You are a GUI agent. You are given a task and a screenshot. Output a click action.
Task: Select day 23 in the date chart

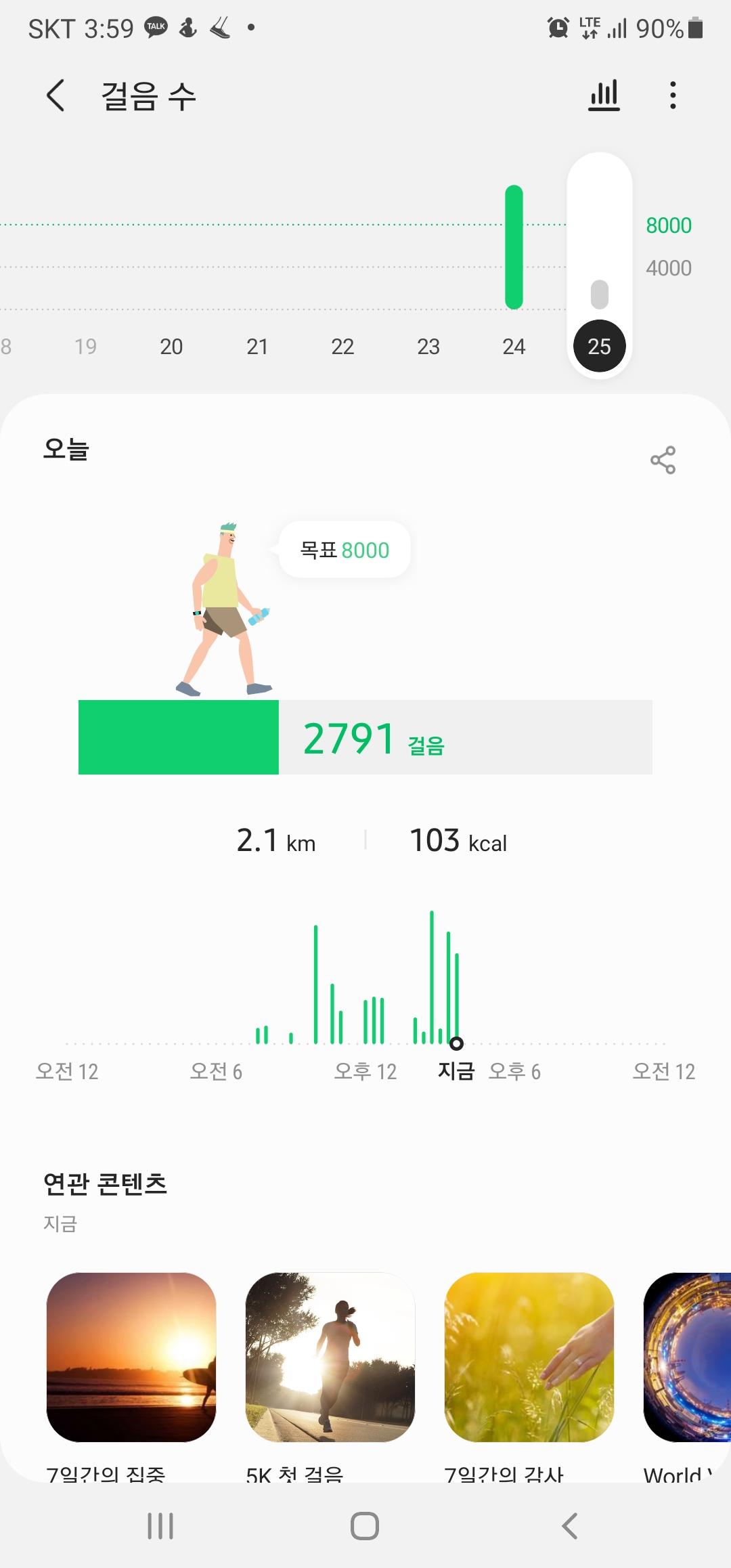[x=428, y=346]
